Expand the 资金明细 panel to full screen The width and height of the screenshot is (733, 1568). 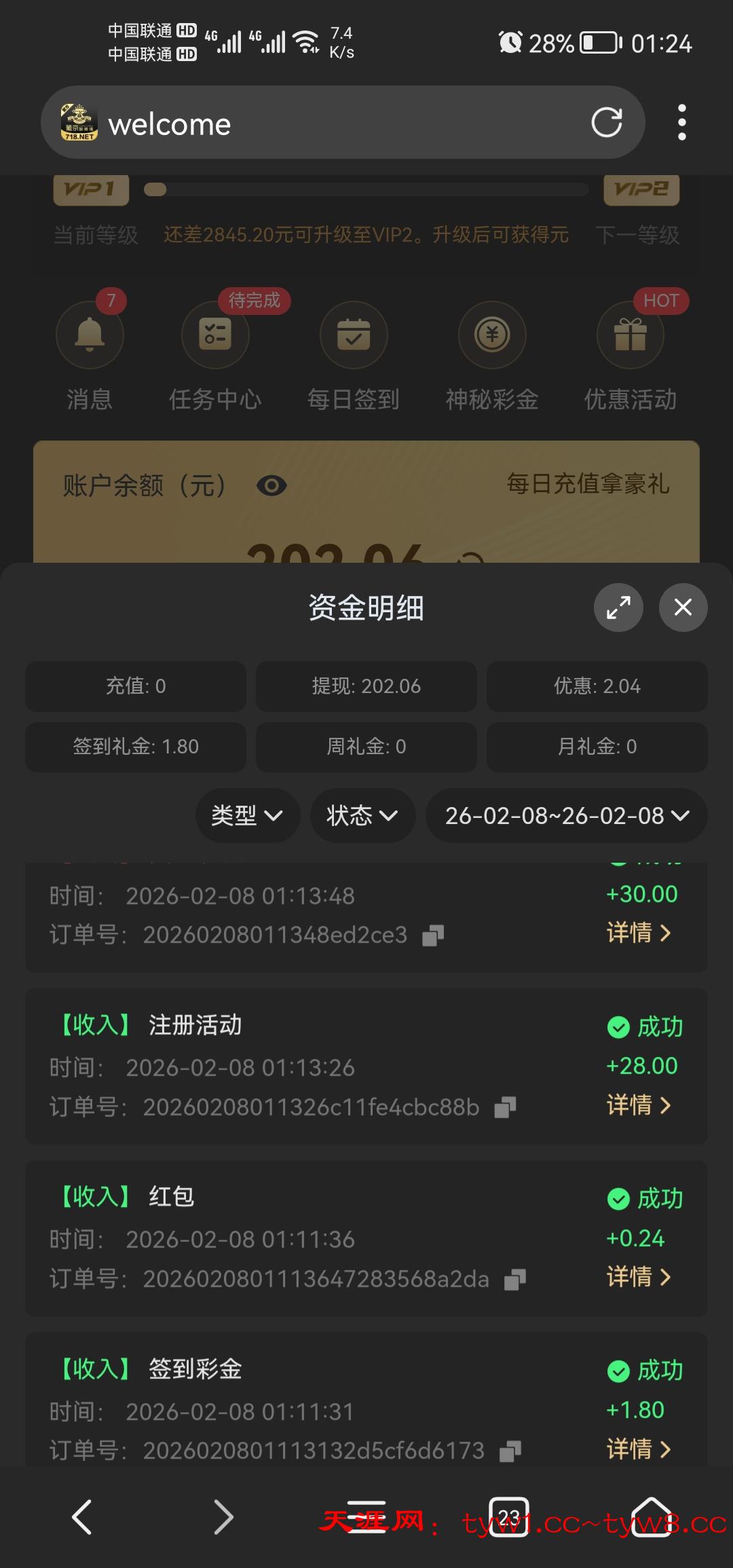618,608
